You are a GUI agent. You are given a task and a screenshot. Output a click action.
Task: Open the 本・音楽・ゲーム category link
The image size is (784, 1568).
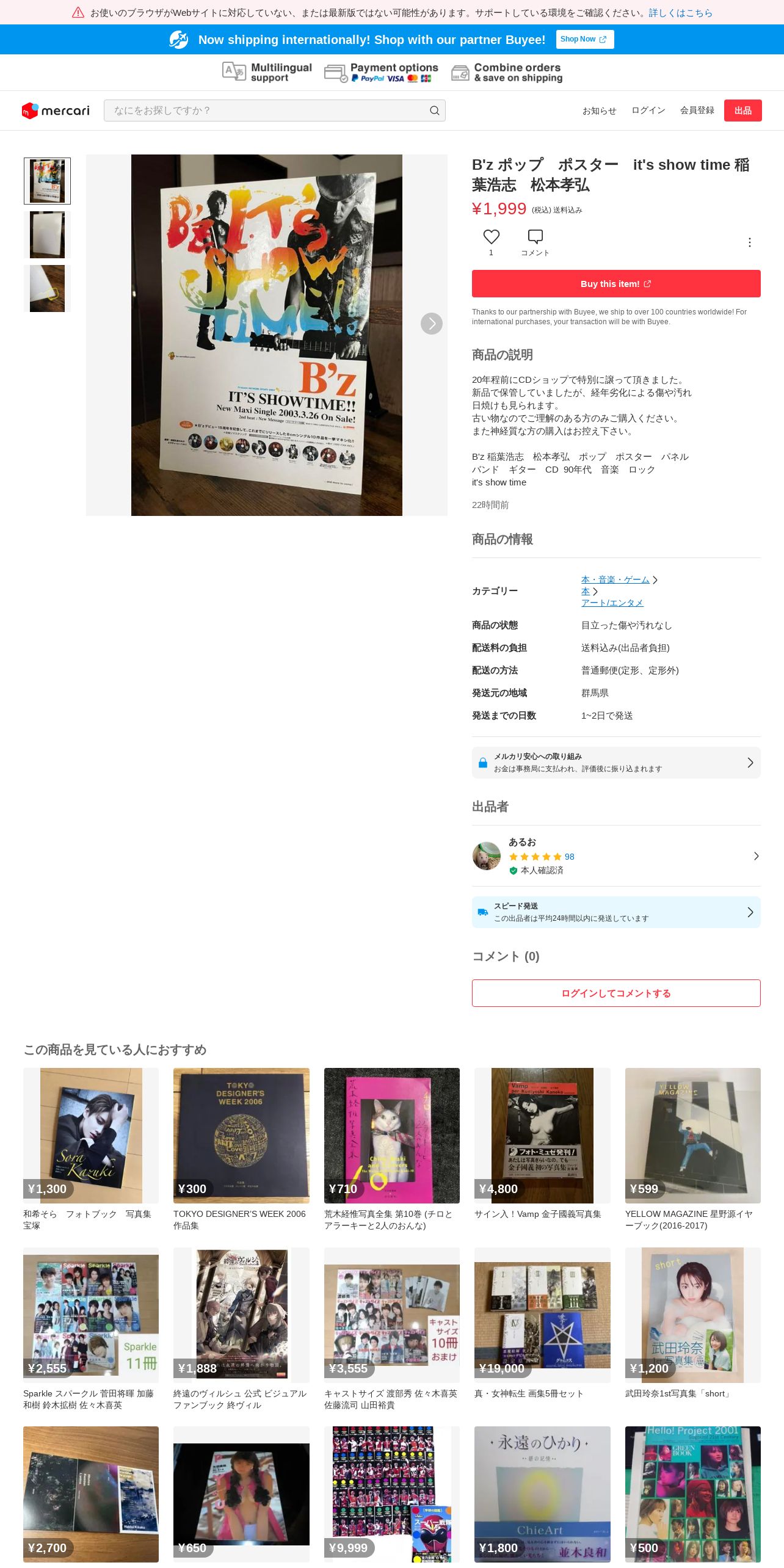coord(615,579)
